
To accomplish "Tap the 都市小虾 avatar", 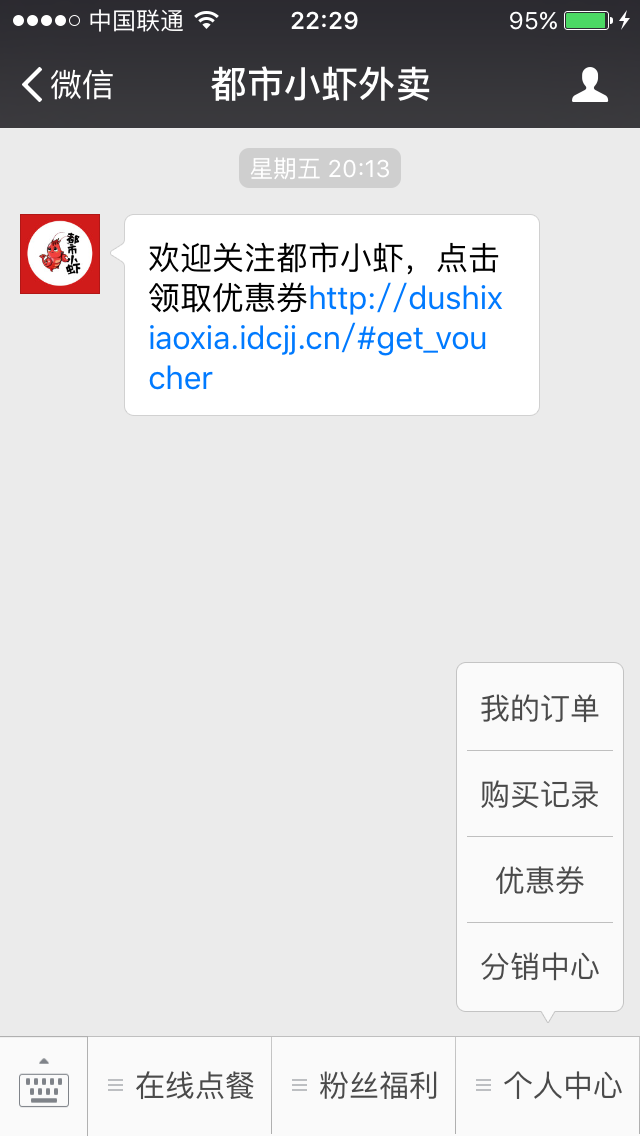I will [60, 254].
